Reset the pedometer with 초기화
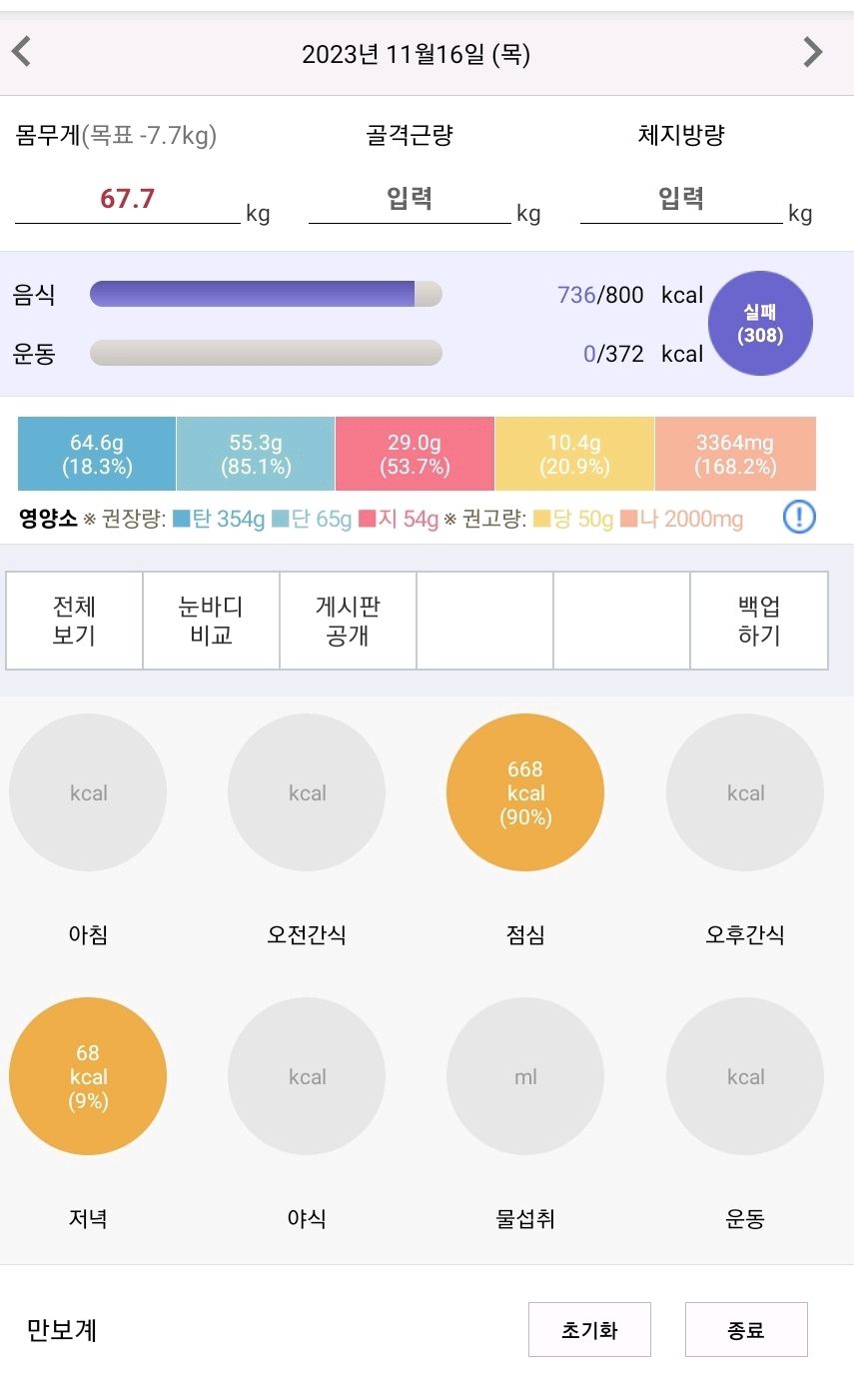Viewport: 854px width, 1400px height. coord(589,1329)
